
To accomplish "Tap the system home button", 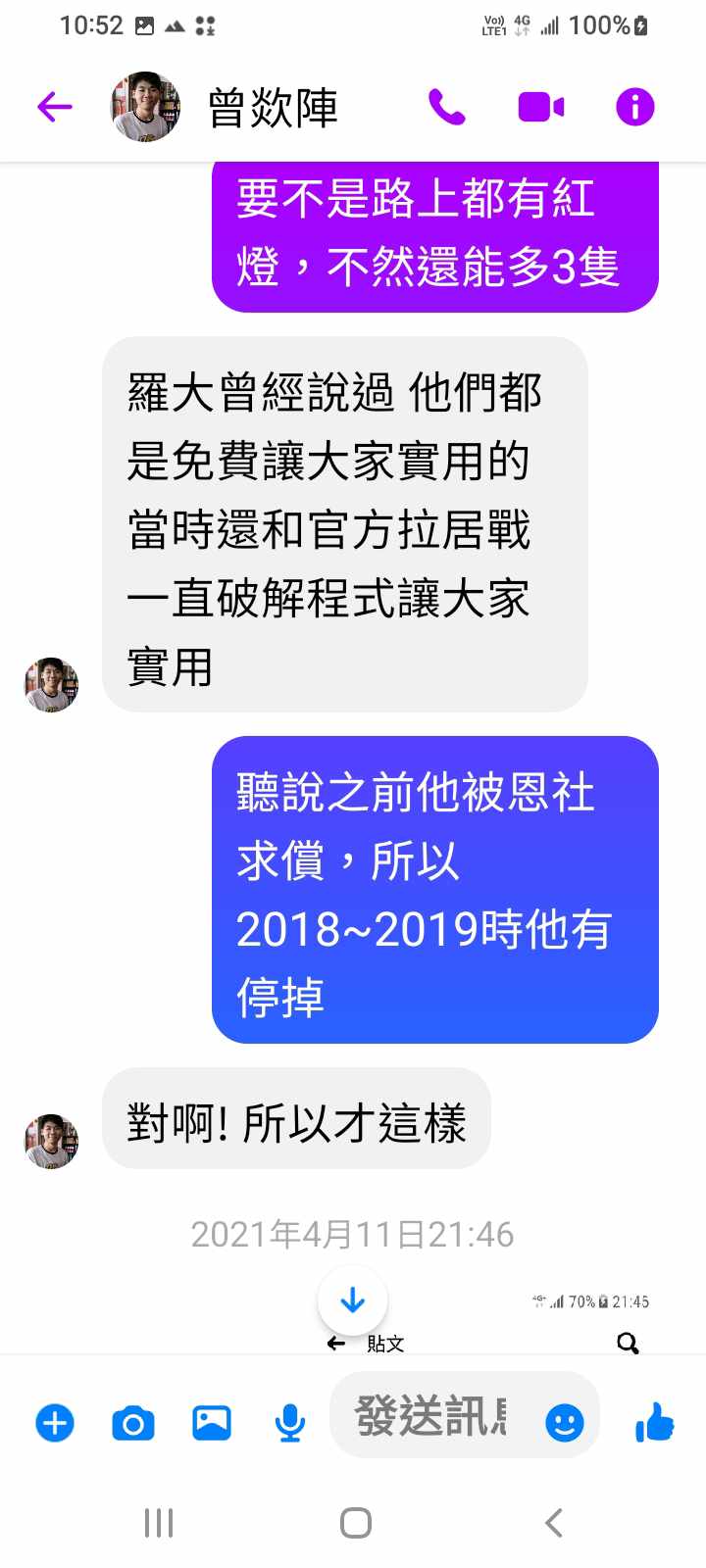I will [355, 1523].
